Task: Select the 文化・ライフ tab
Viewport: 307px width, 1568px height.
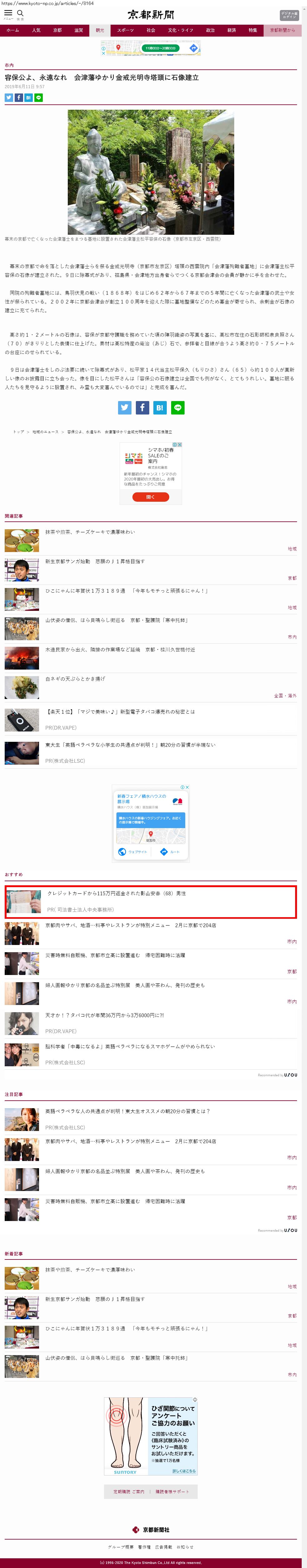Action: 181,30
